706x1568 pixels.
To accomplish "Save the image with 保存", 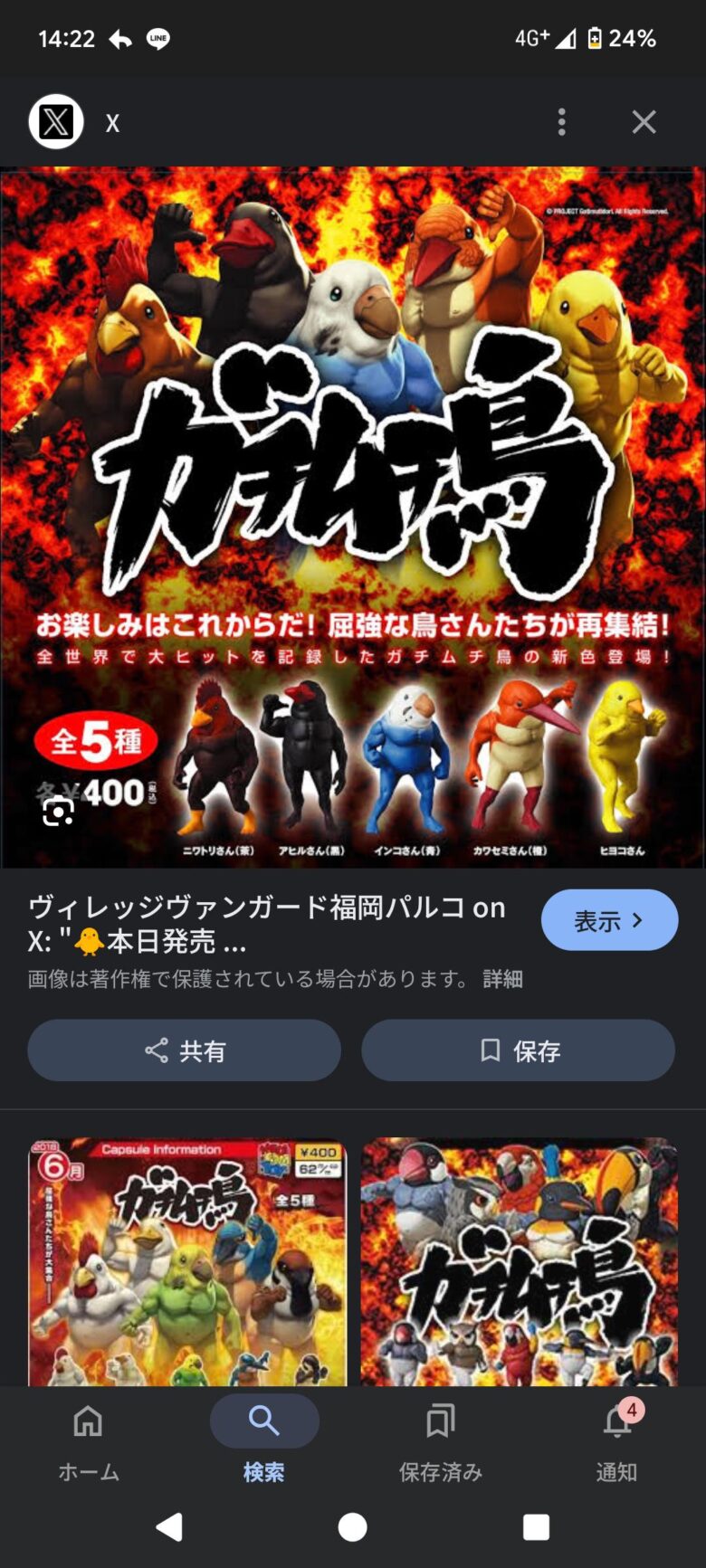I will coord(518,1050).
